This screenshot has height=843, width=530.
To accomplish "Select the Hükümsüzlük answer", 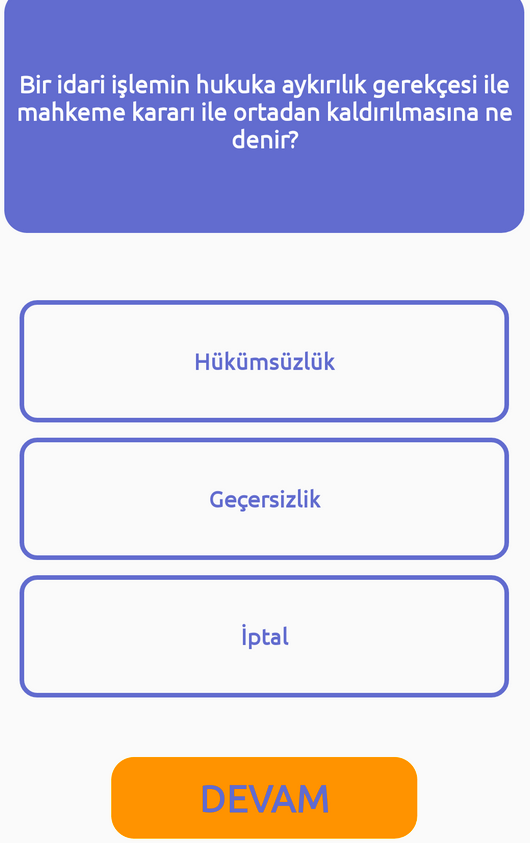I will (264, 361).
